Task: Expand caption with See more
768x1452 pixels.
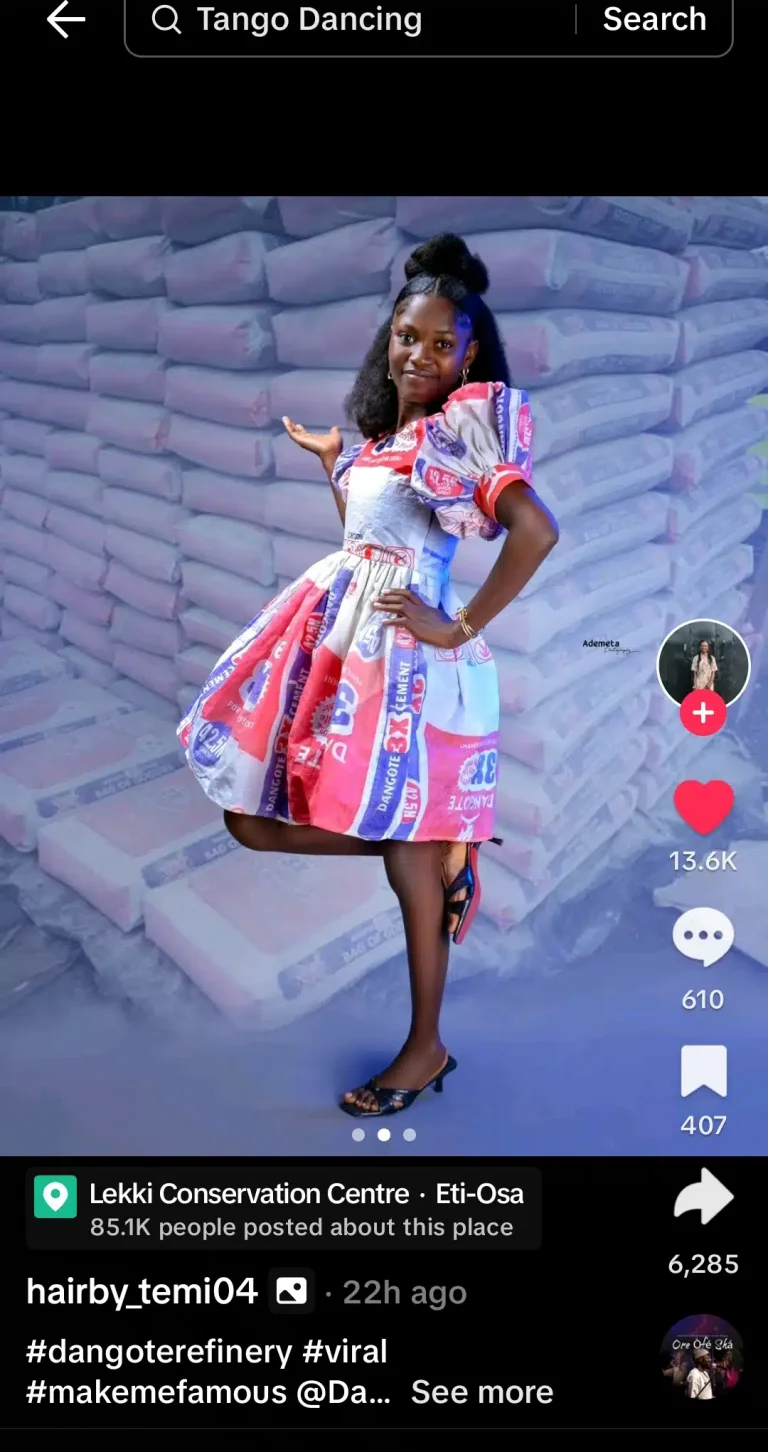Action: [482, 1392]
